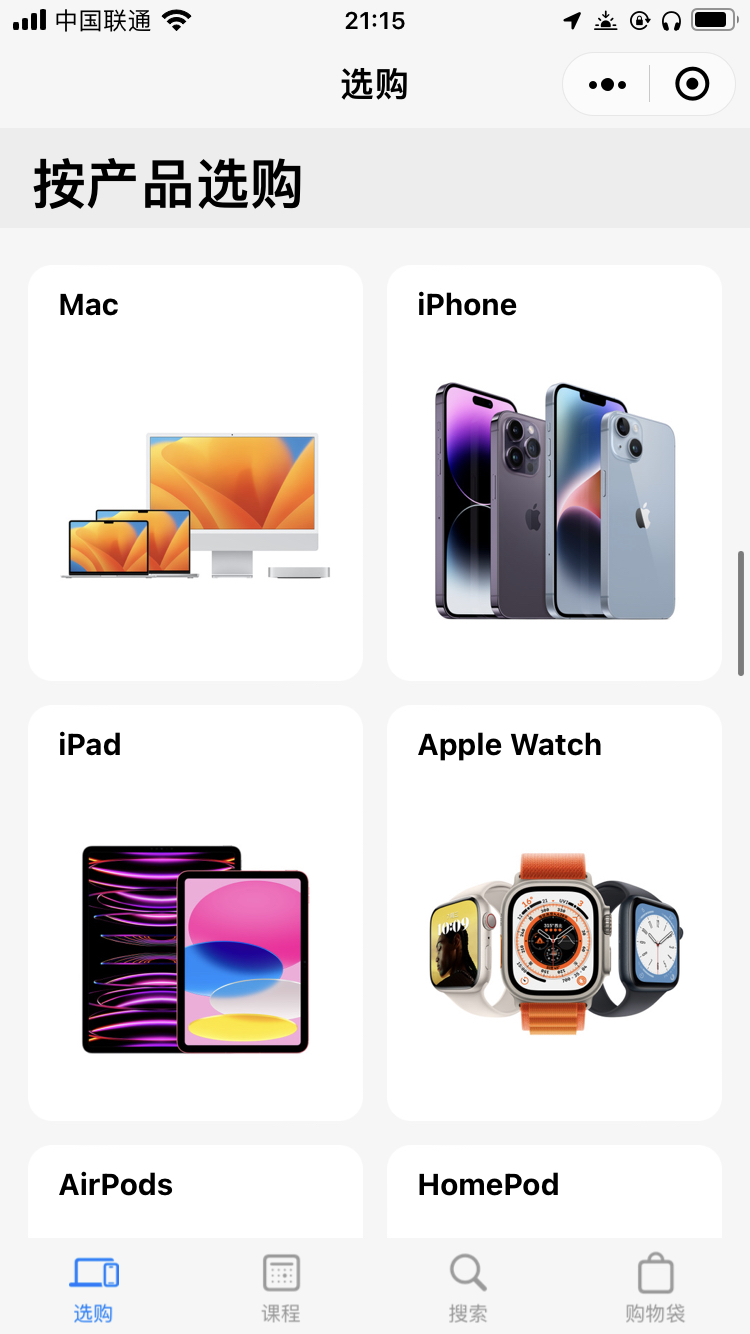View the Apple Watch product card
The width and height of the screenshot is (750, 1334).
[554, 912]
